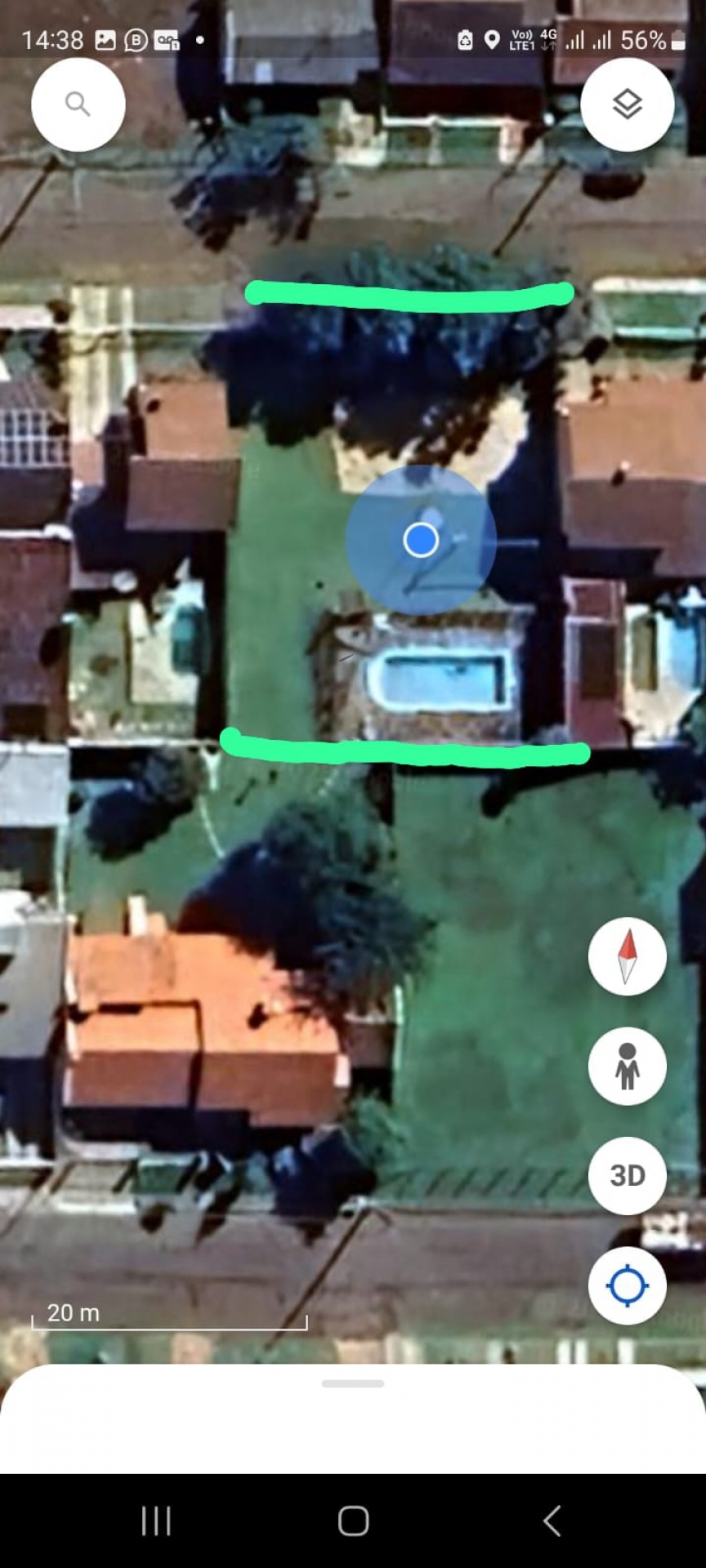Open the map layers selector
This screenshot has height=1568, width=706.
pyautogui.click(x=627, y=105)
